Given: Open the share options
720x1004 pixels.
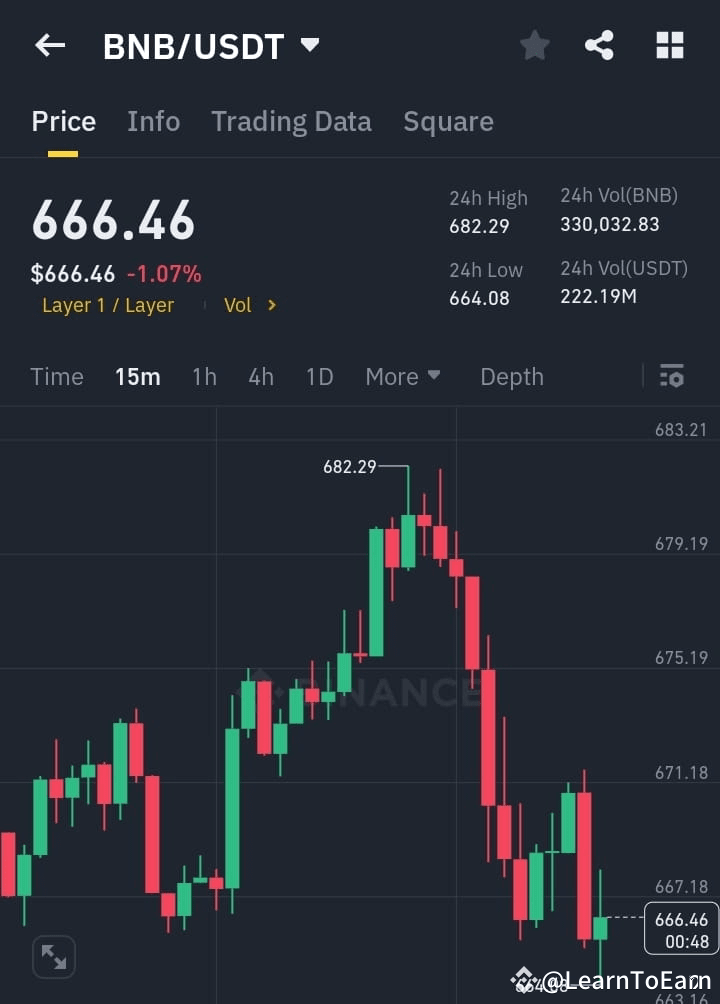Looking at the screenshot, I should [599, 45].
